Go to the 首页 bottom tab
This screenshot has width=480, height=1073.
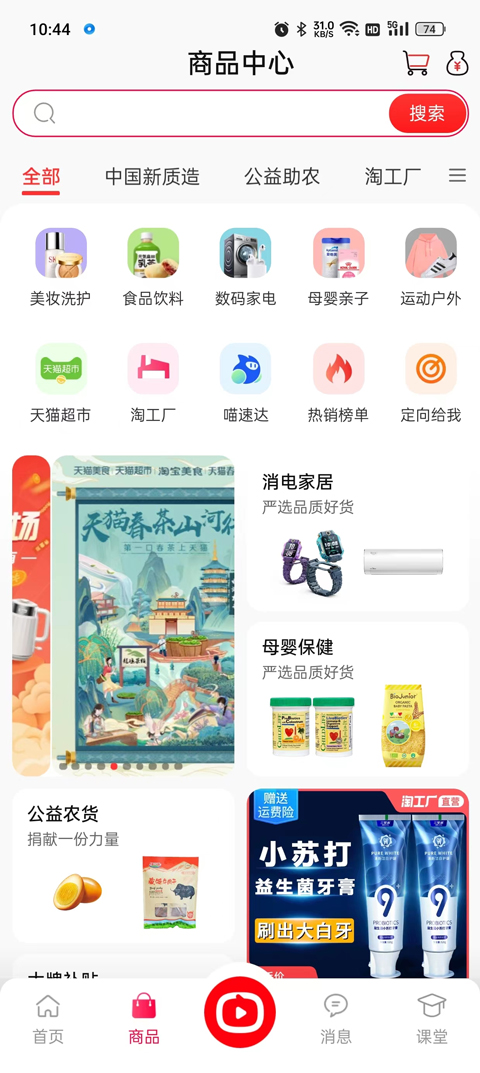click(48, 1020)
